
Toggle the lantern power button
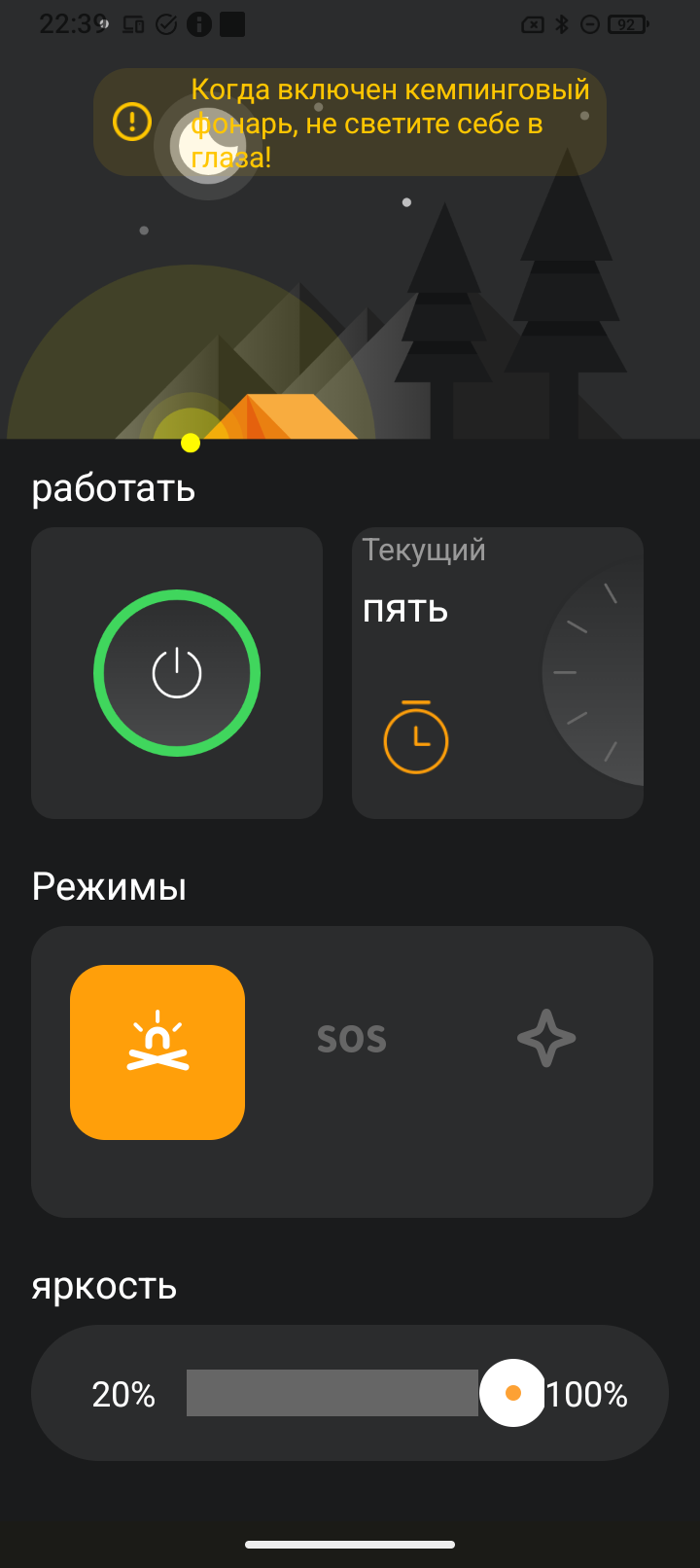click(177, 673)
